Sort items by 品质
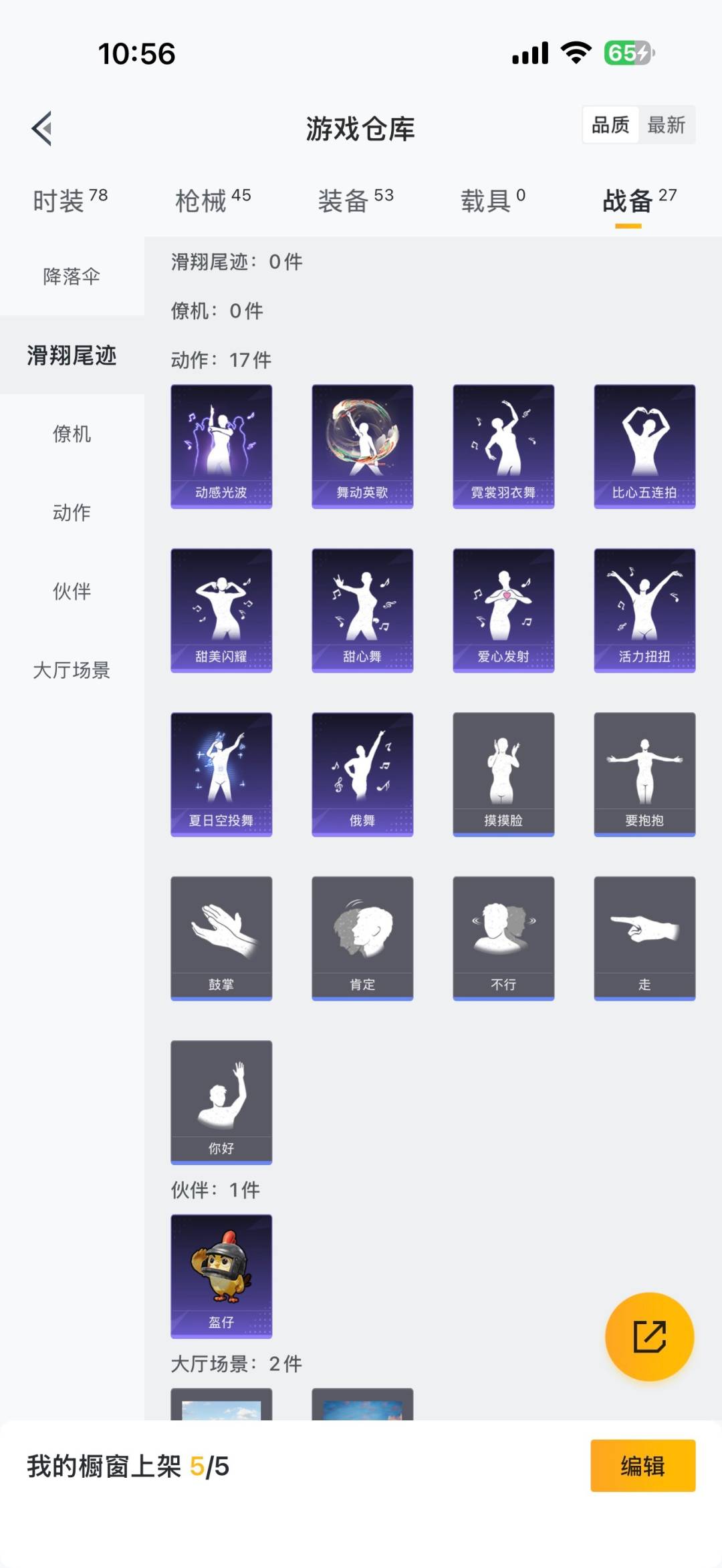Screen dimensions: 722x1568 point(610,125)
